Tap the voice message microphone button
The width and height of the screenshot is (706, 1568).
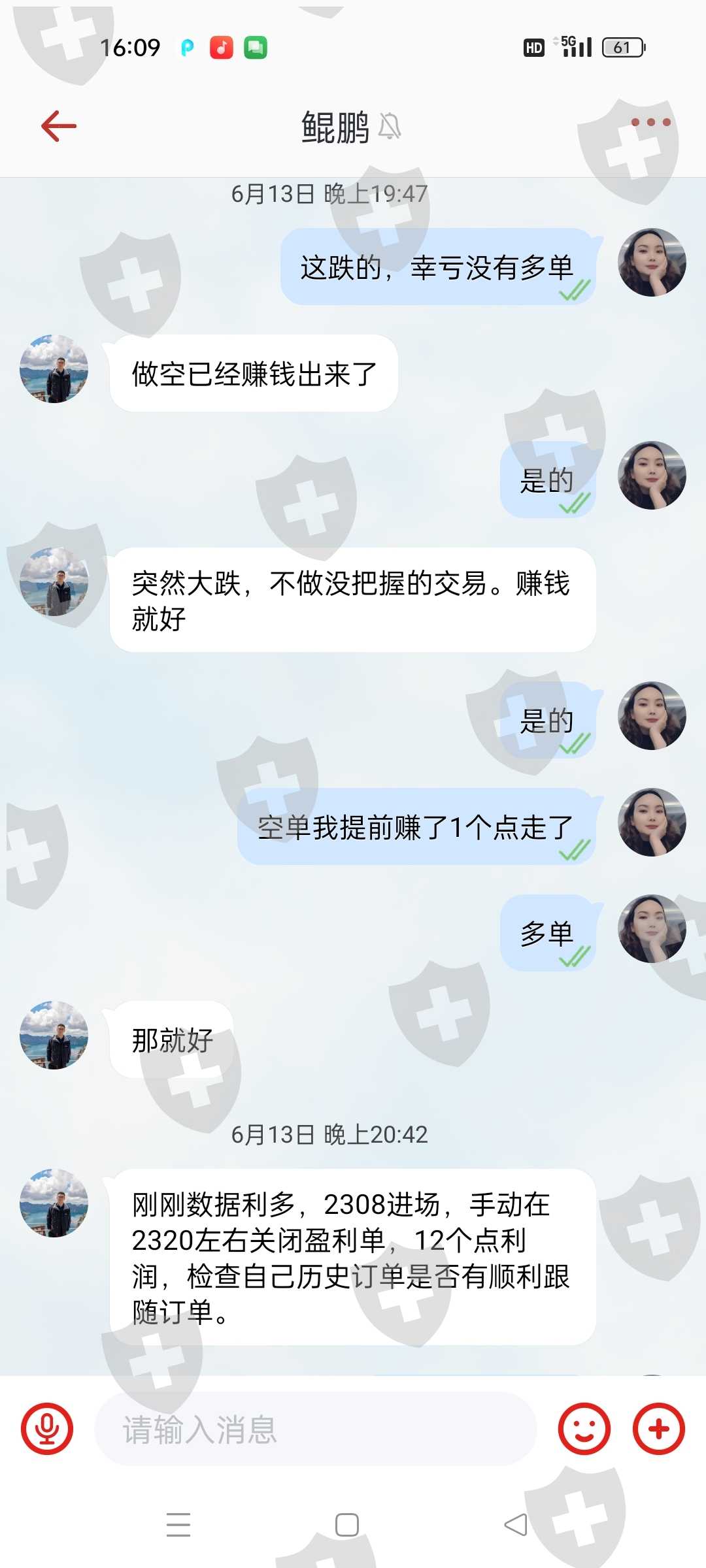47,1428
